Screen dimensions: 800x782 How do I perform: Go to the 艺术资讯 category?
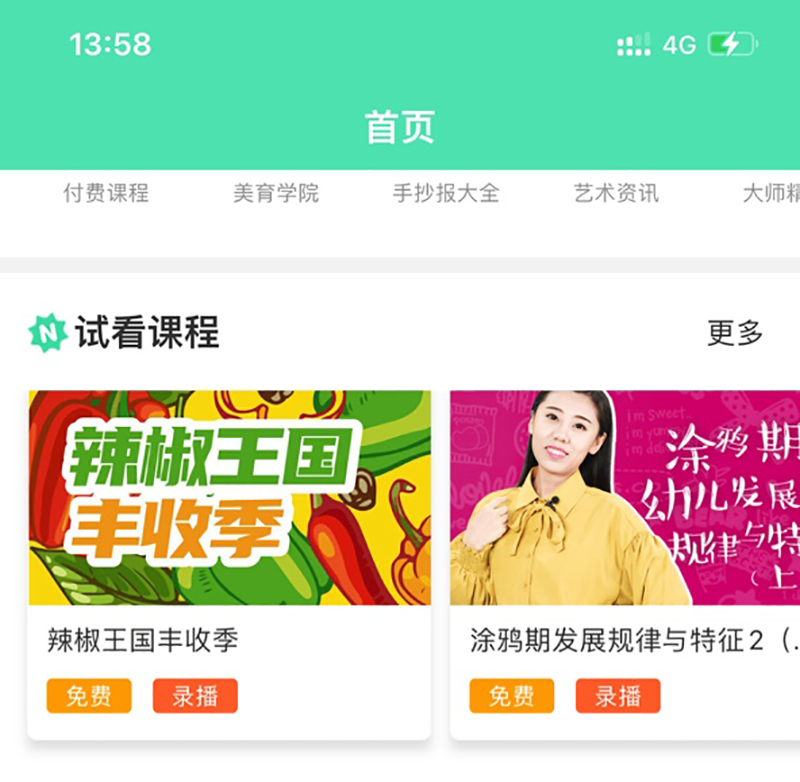[616, 193]
